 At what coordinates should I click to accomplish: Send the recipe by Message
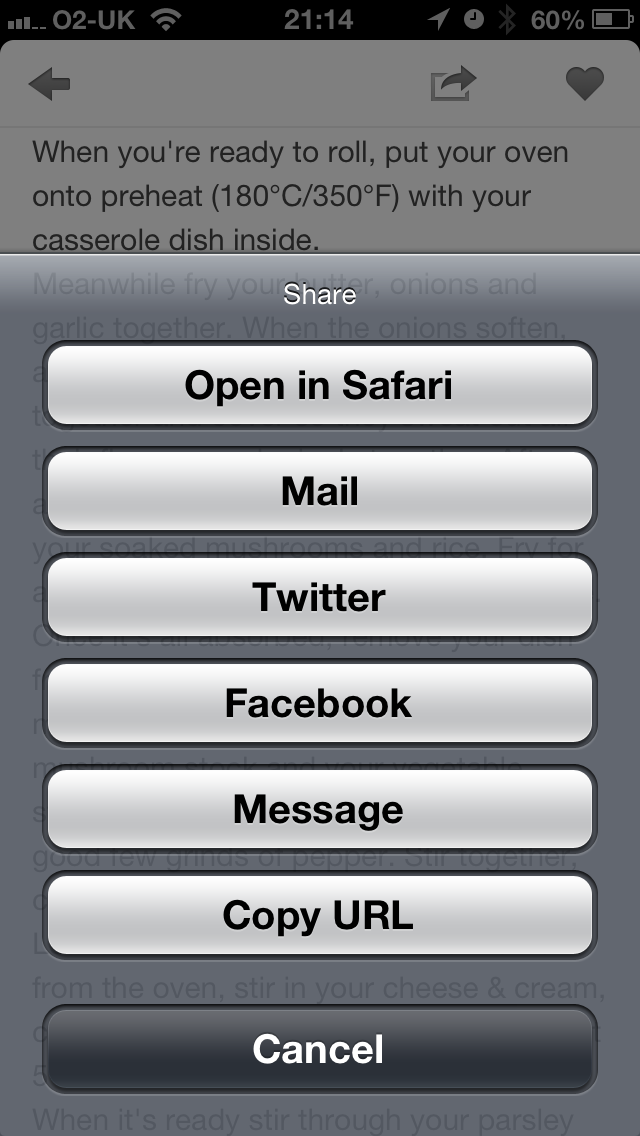click(320, 809)
